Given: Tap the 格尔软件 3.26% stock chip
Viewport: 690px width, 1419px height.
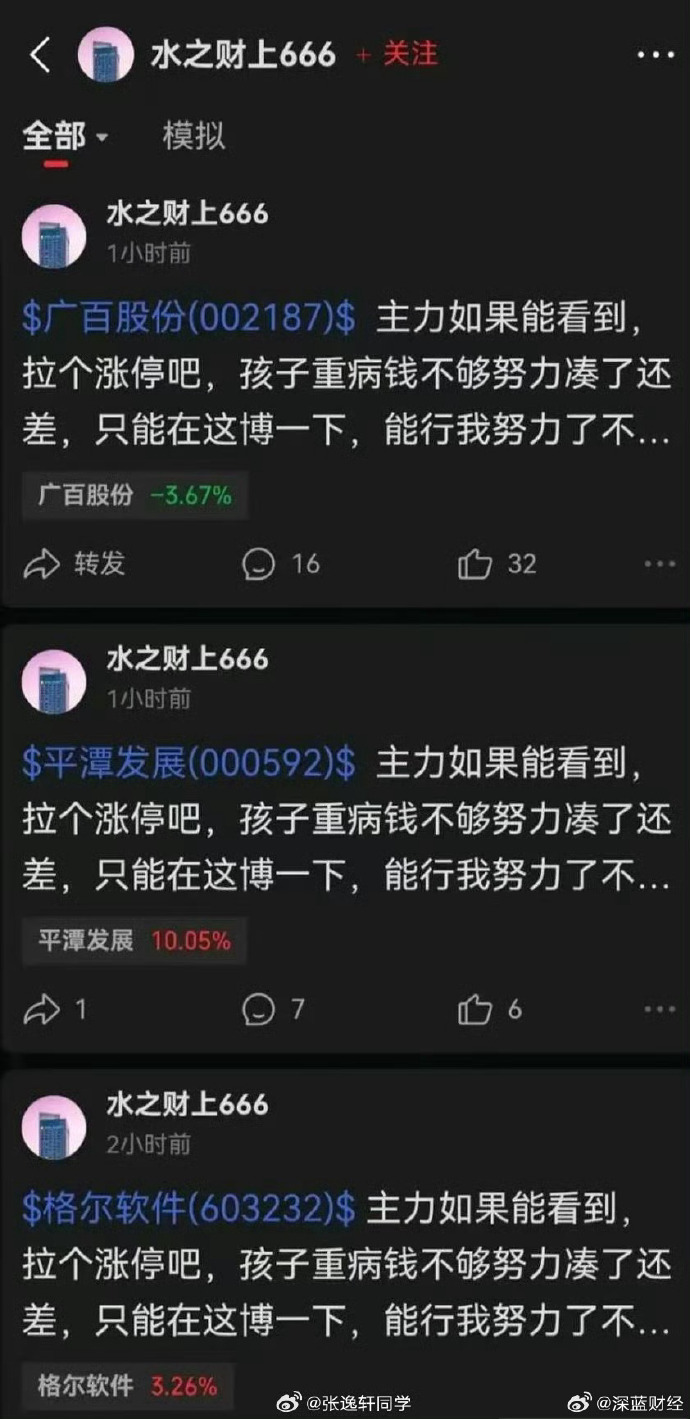Looking at the screenshot, I should [x=127, y=1386].
